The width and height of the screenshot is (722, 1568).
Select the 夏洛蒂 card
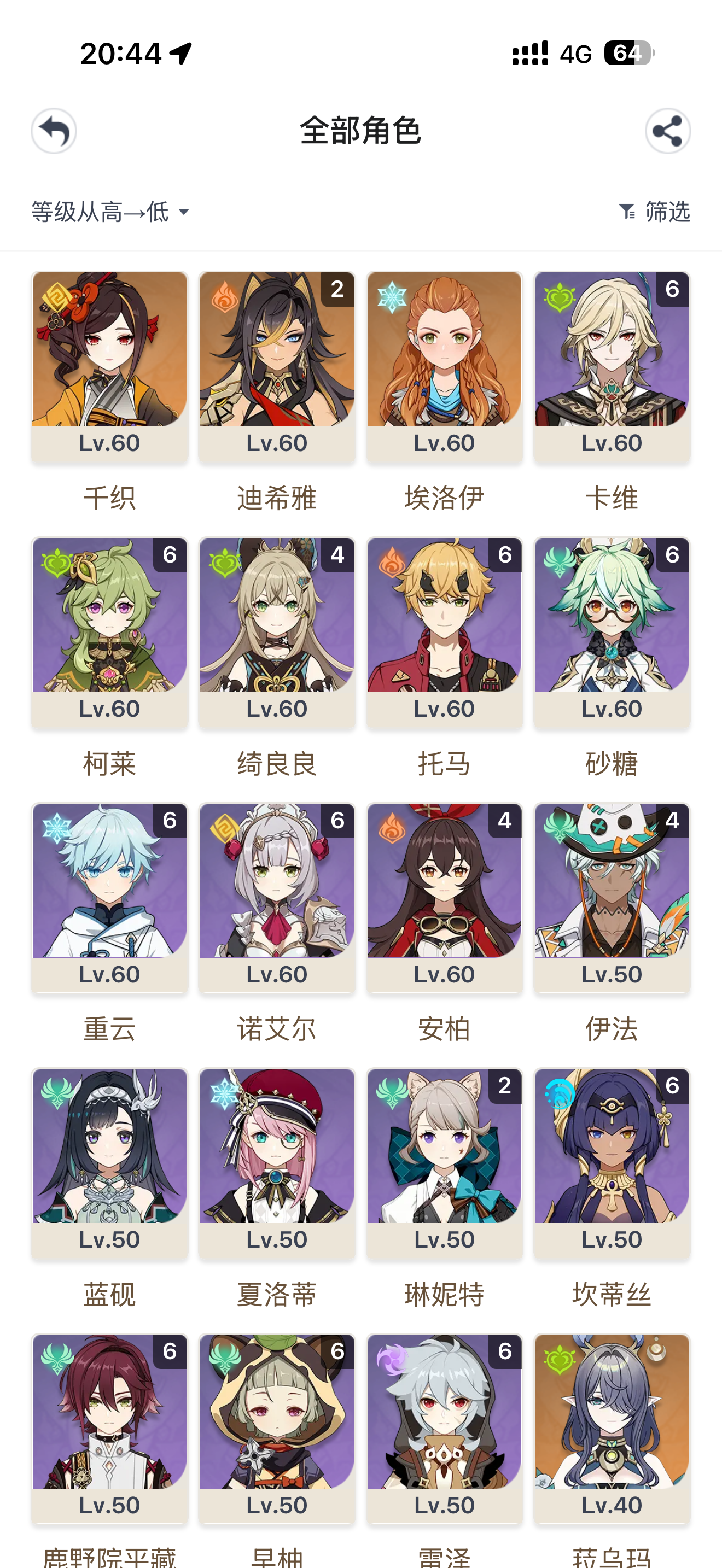(277, 1163)
